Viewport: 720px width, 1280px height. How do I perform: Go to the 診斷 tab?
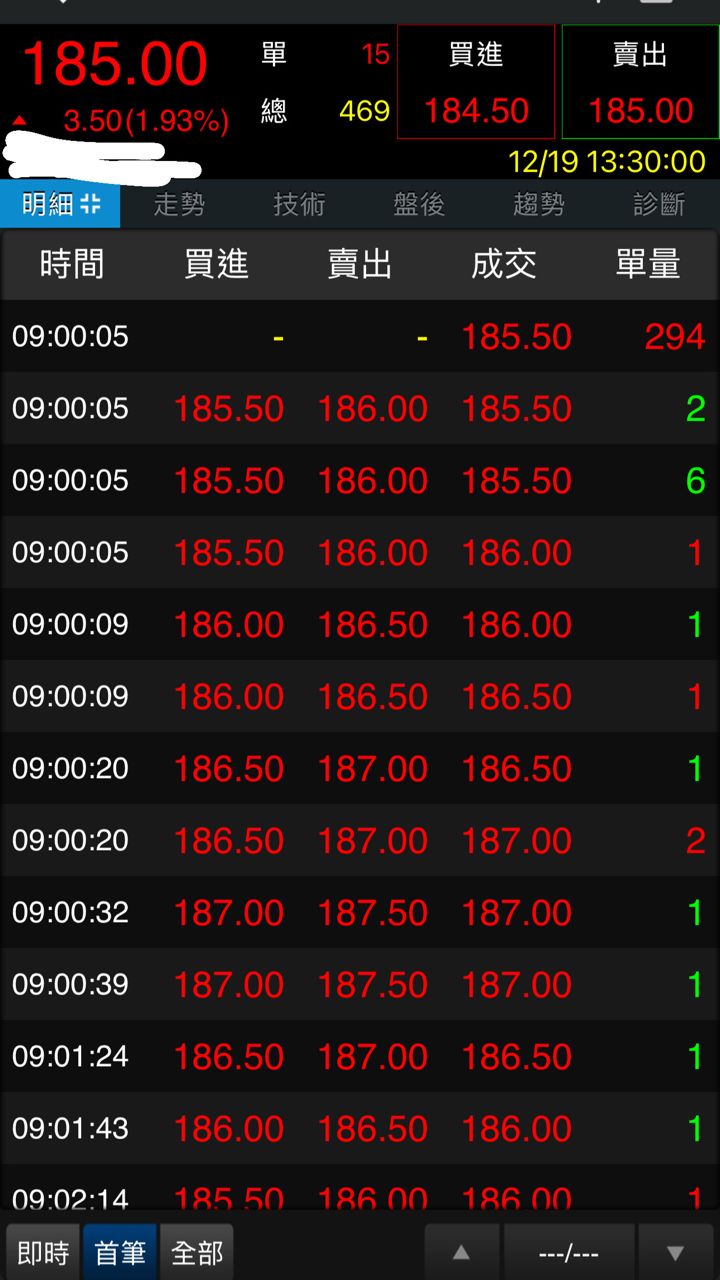tap(659, 205)
